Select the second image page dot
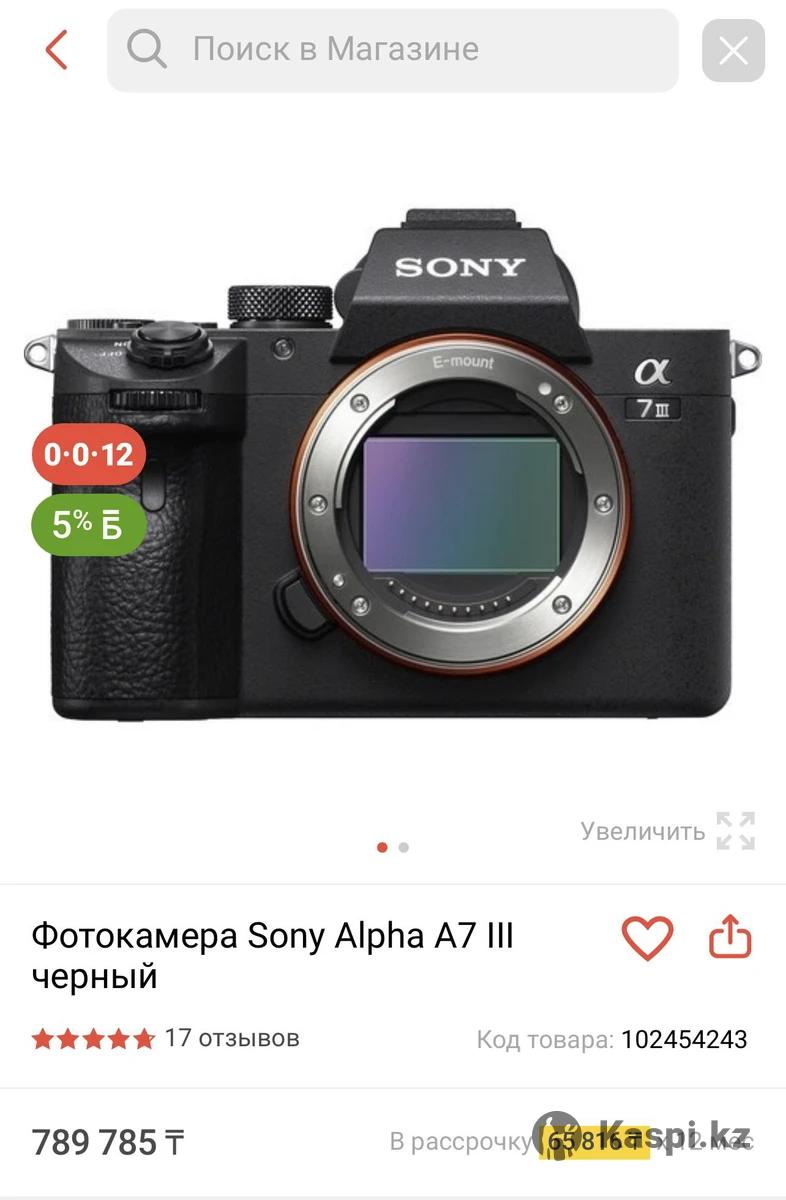Image resolution: width=786 pixels, height=1200 pixels. coord(404,847)
